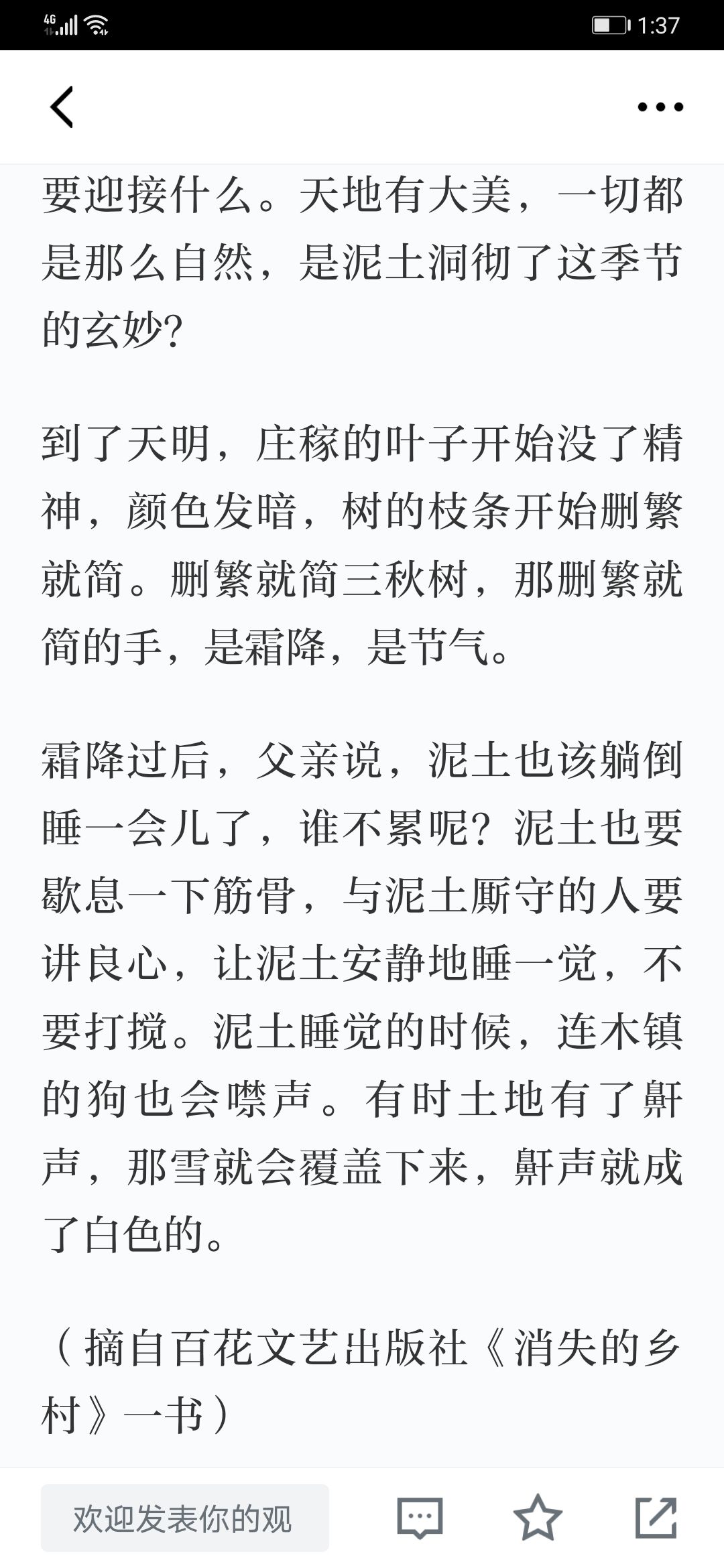
Task: Favorite this article with the star
Action: [538, 1518]
